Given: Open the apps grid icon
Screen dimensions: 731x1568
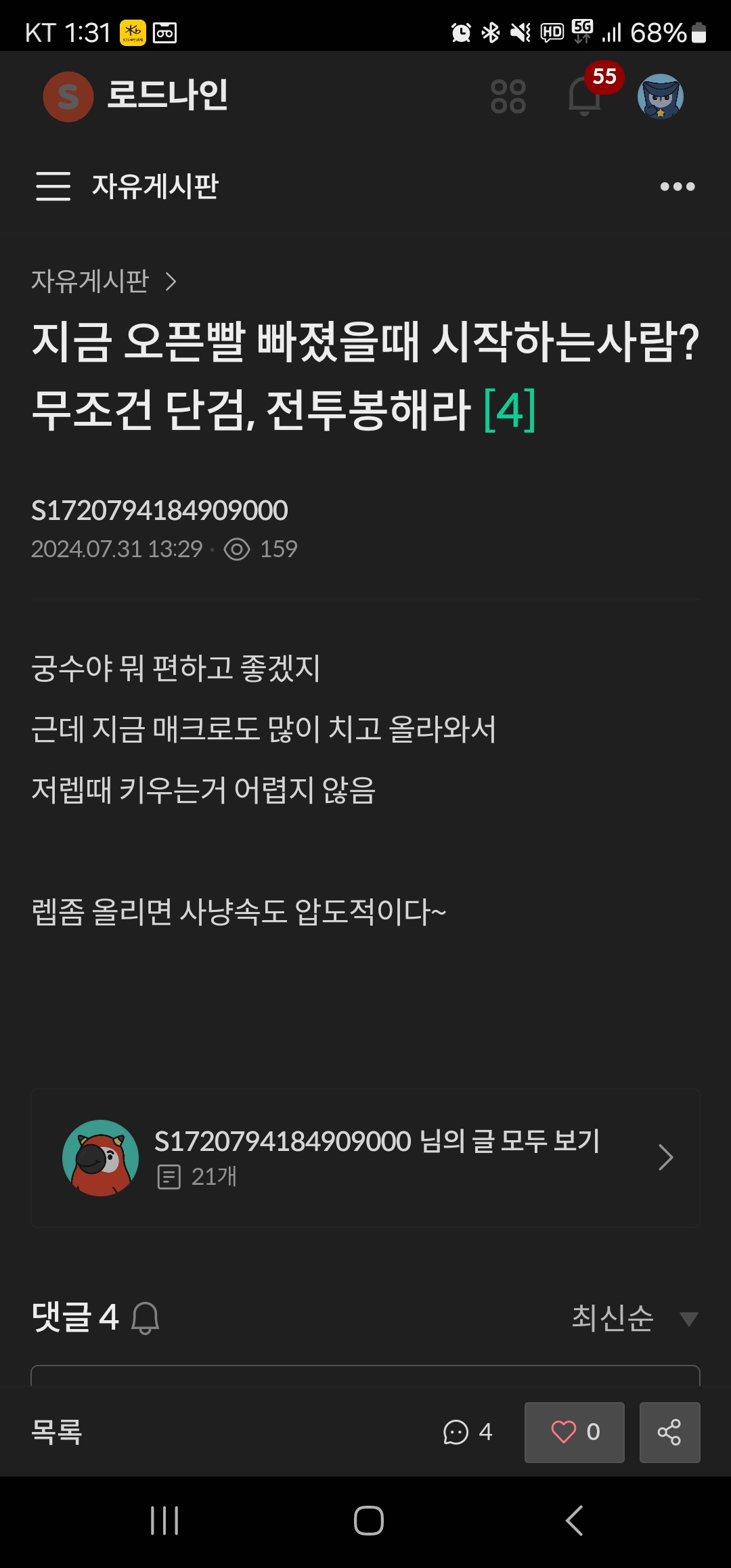Looking at the screenshot, I should 508,96.
